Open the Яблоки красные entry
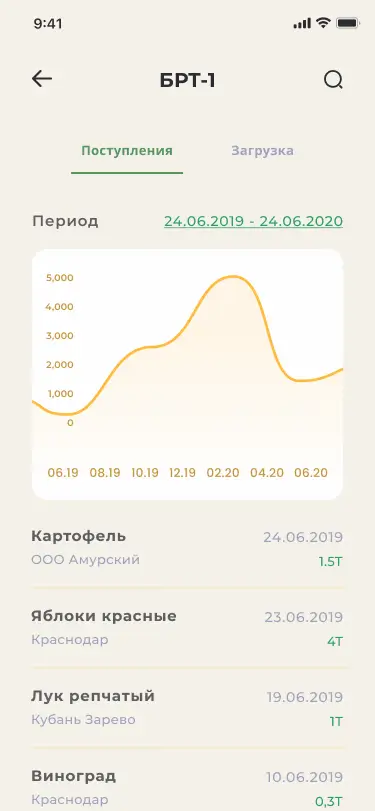Viewport: 375px width, 811px height. click(187, 628)
